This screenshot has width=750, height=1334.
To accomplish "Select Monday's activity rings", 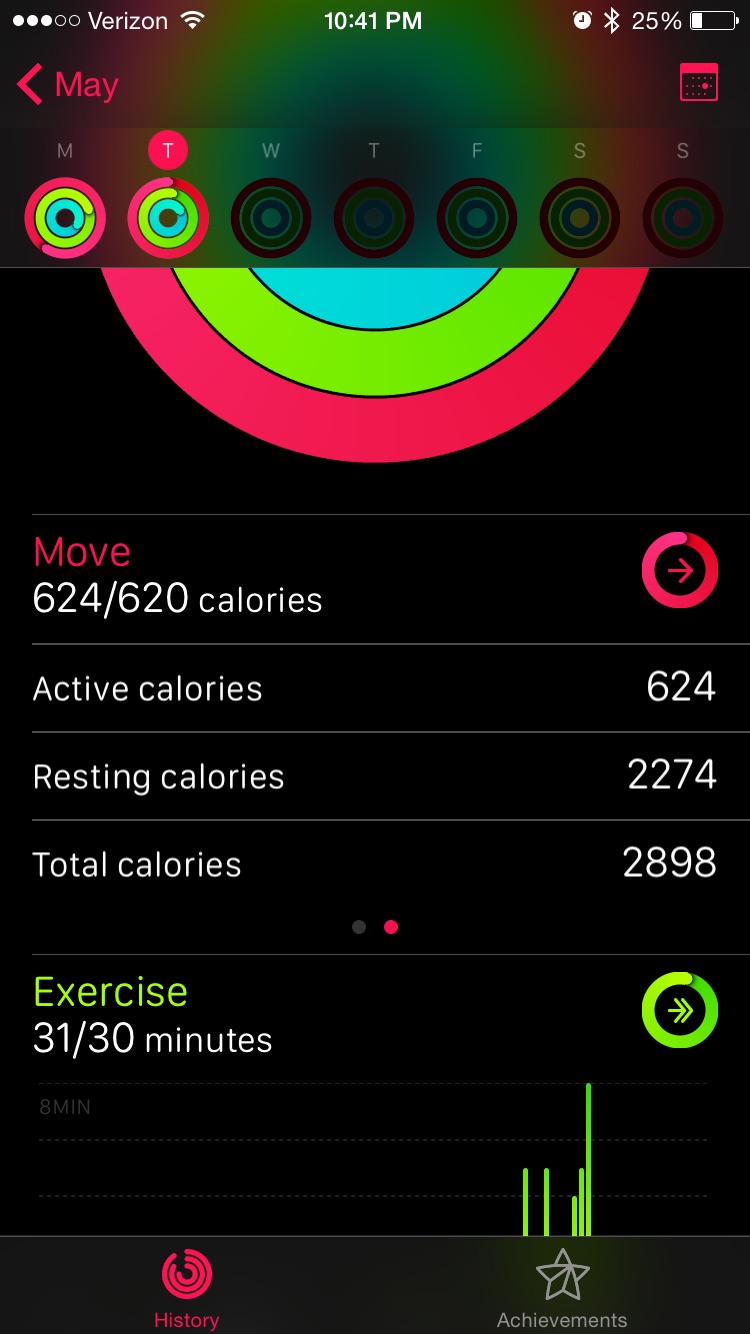I will 65,218.
